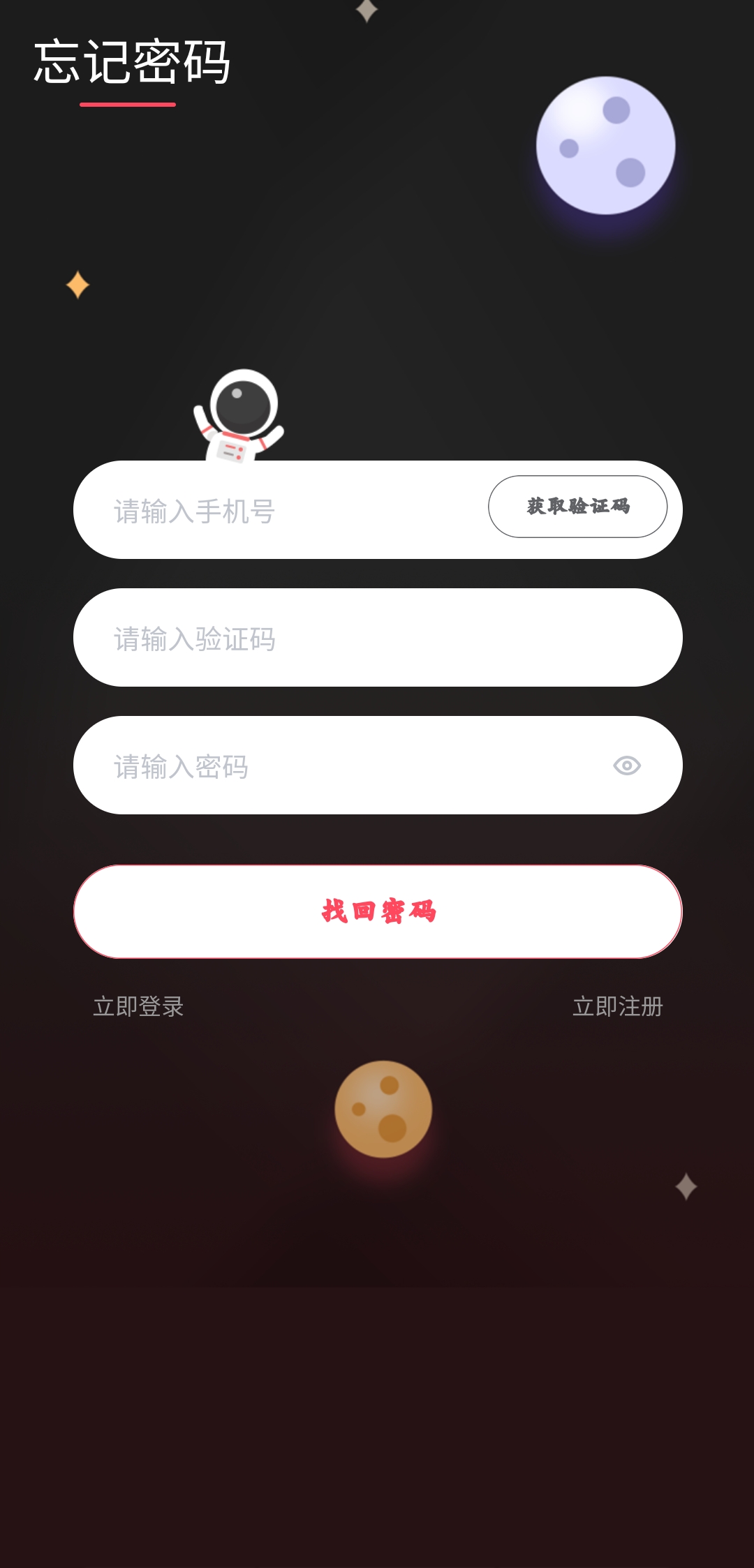This screenshot has width=754, height=1568.
Task: Request SMS code via 获取验证码
Action: pos(579,507)
